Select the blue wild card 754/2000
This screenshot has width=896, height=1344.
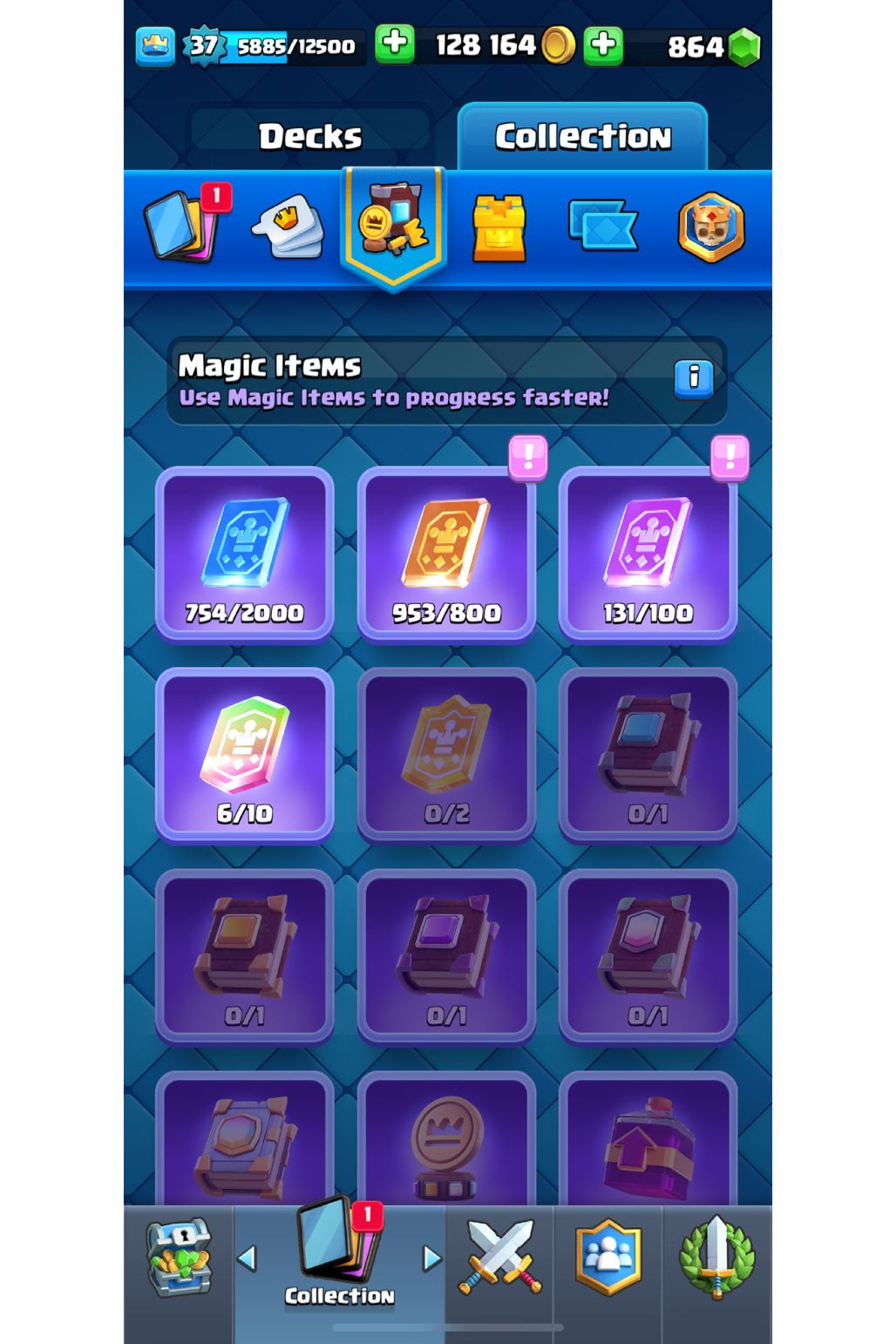(245, 553)
